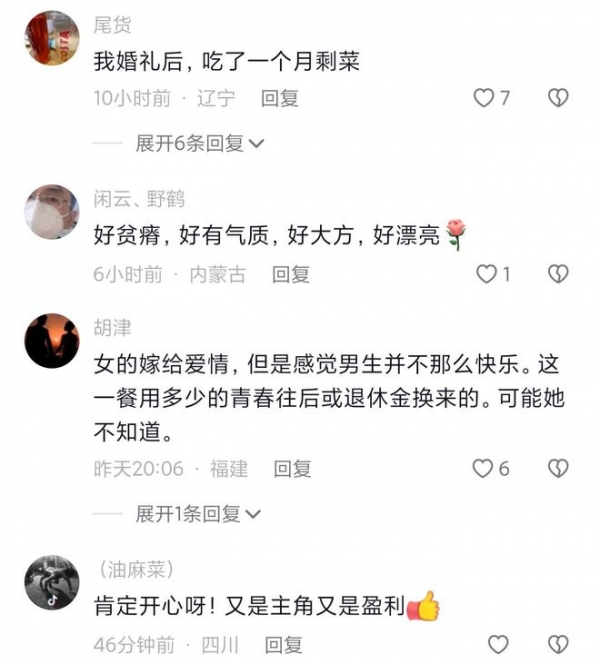Dislike the comment by 胡津
This screenshot has width=600, height=664.
coord(559,468)
